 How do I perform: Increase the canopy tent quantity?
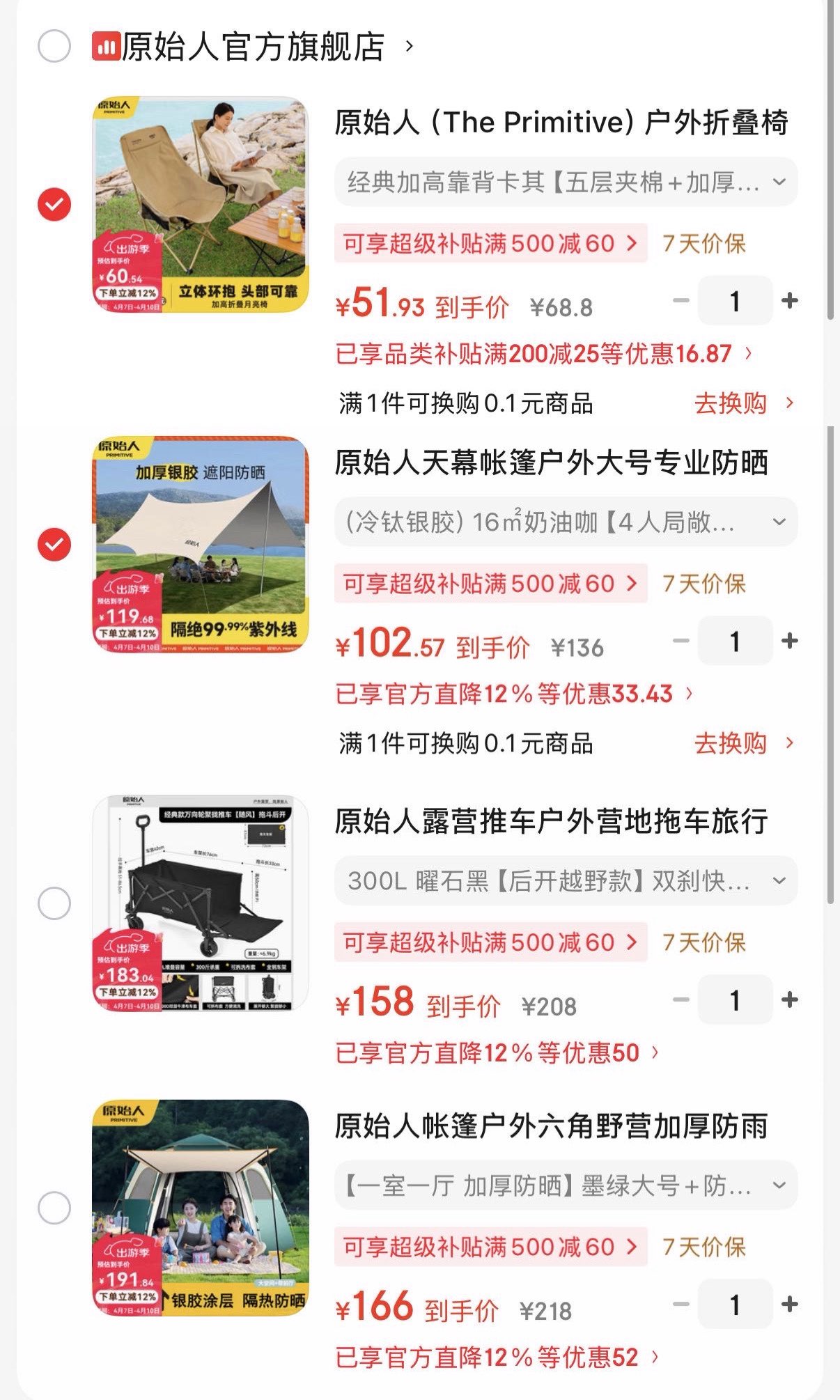[x=790, y=641]
